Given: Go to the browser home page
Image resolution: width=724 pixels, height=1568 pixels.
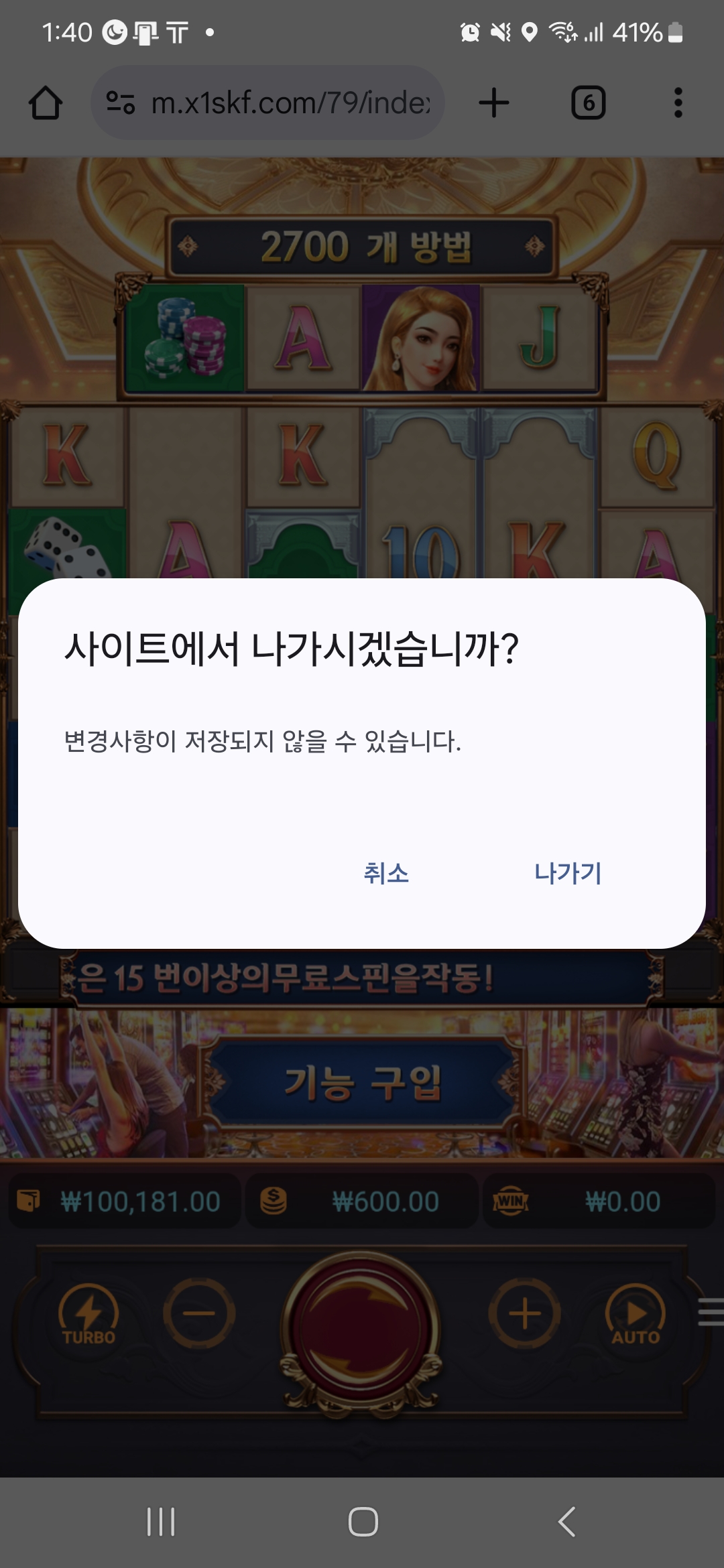Looking at the screenshot, I should (x=46, y=103).
